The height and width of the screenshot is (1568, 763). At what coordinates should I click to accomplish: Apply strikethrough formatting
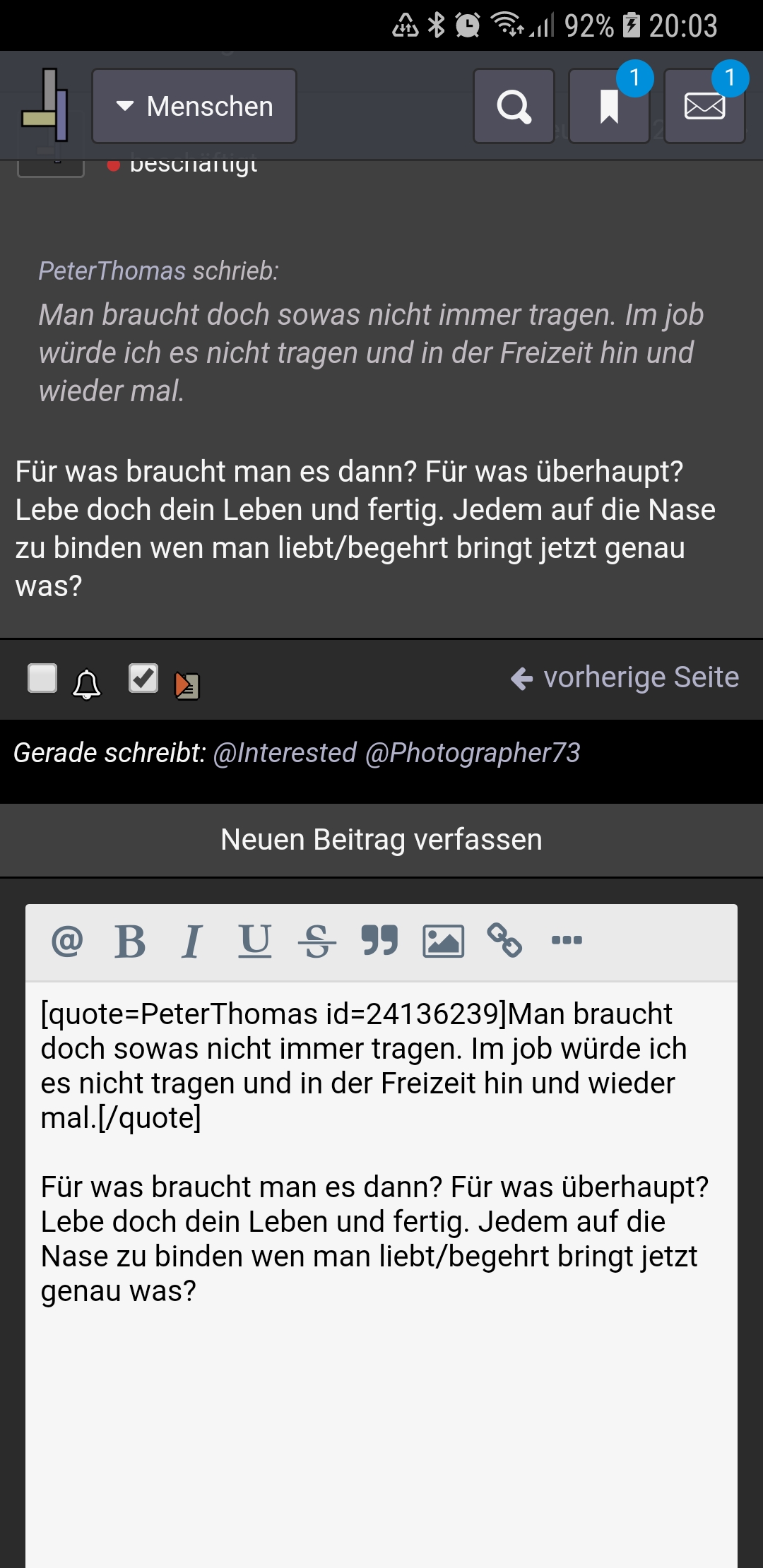317,941
